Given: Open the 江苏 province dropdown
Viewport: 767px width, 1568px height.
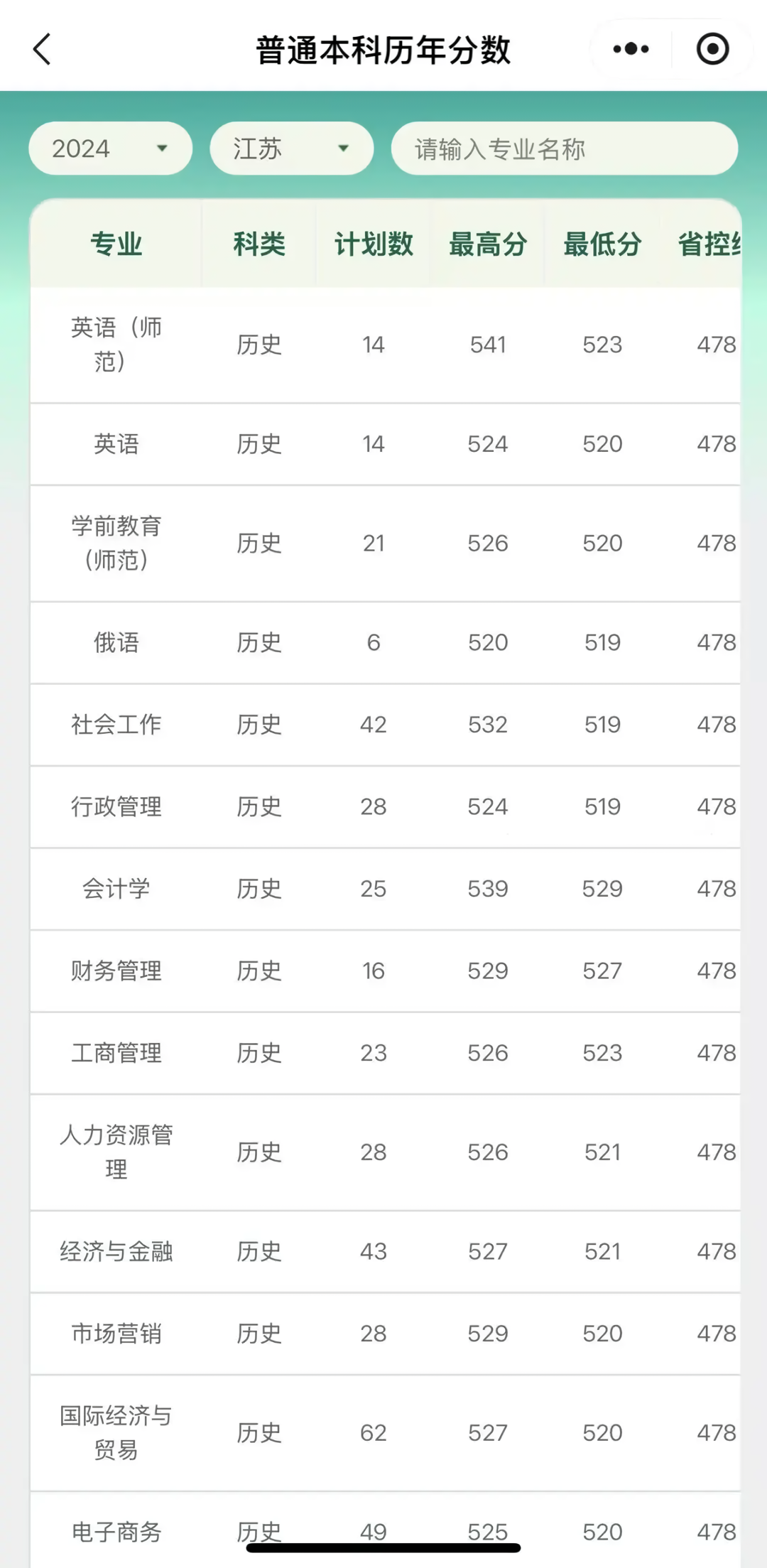Looking at the screenshot, I should tap(291, 148).
